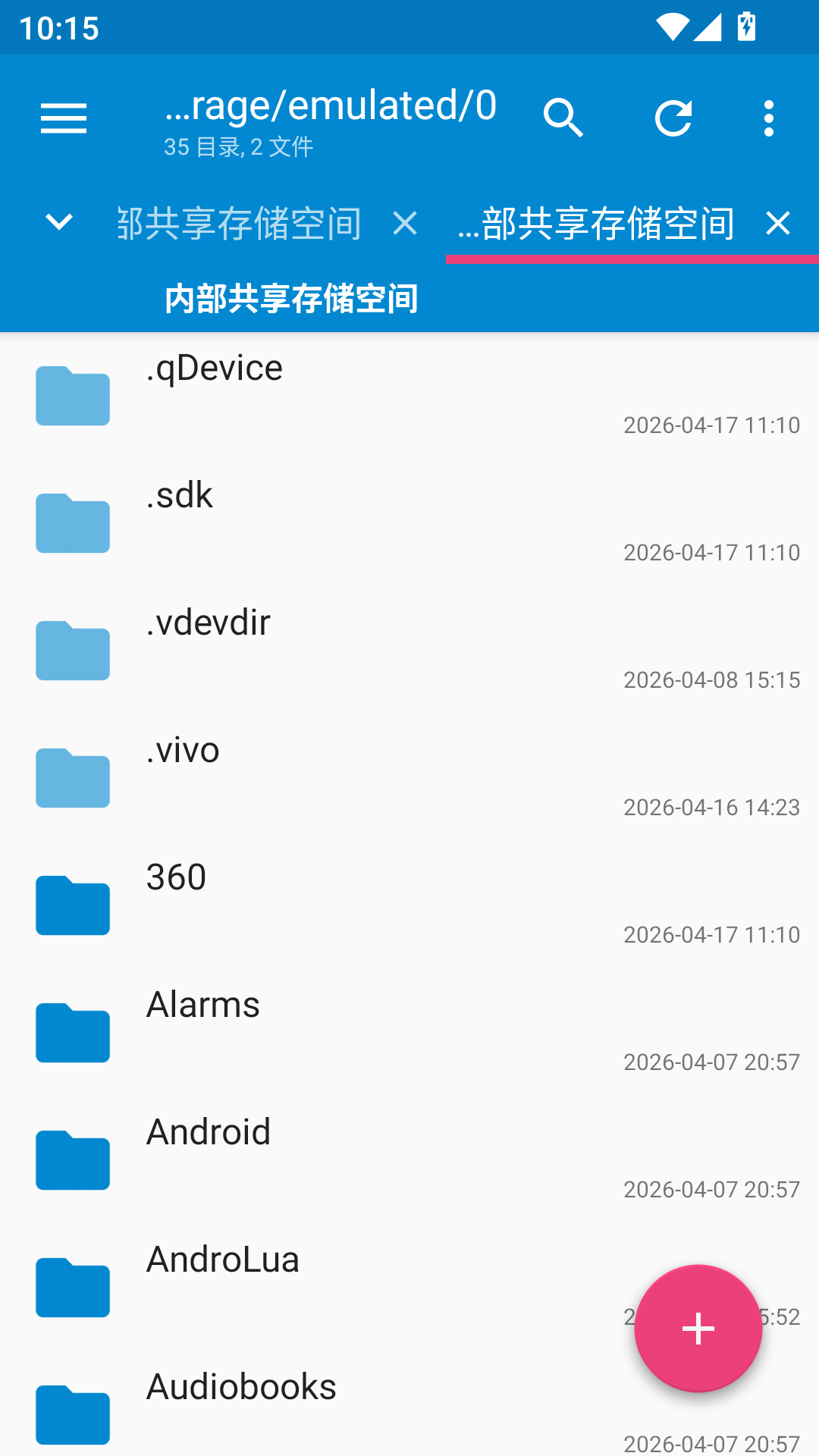Viewport: 819px width, 1456px height.
Task: Tap the 内部共享存储空间 breadcrumb path
Action: click(x=291, y=299)
